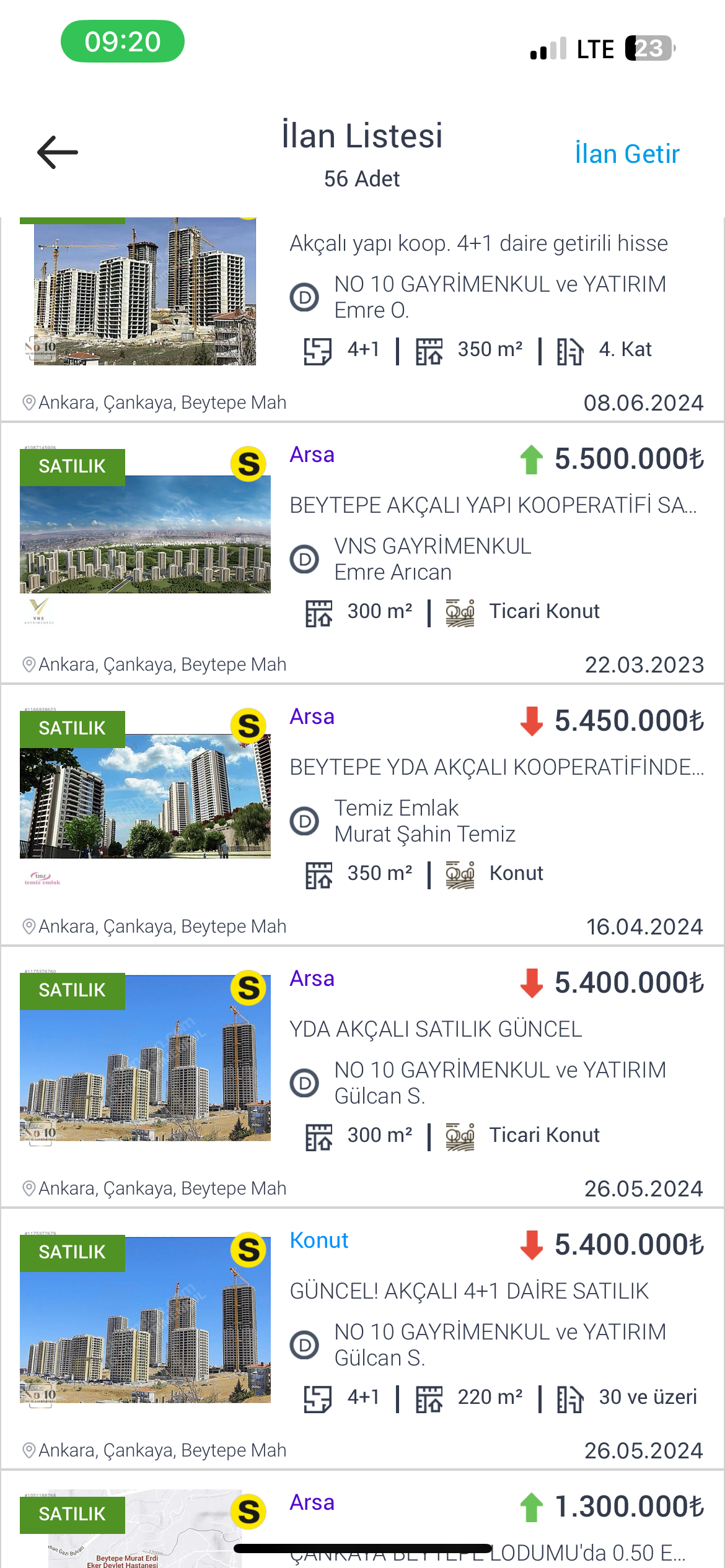Go back using the arrow icon

[58, 152]
